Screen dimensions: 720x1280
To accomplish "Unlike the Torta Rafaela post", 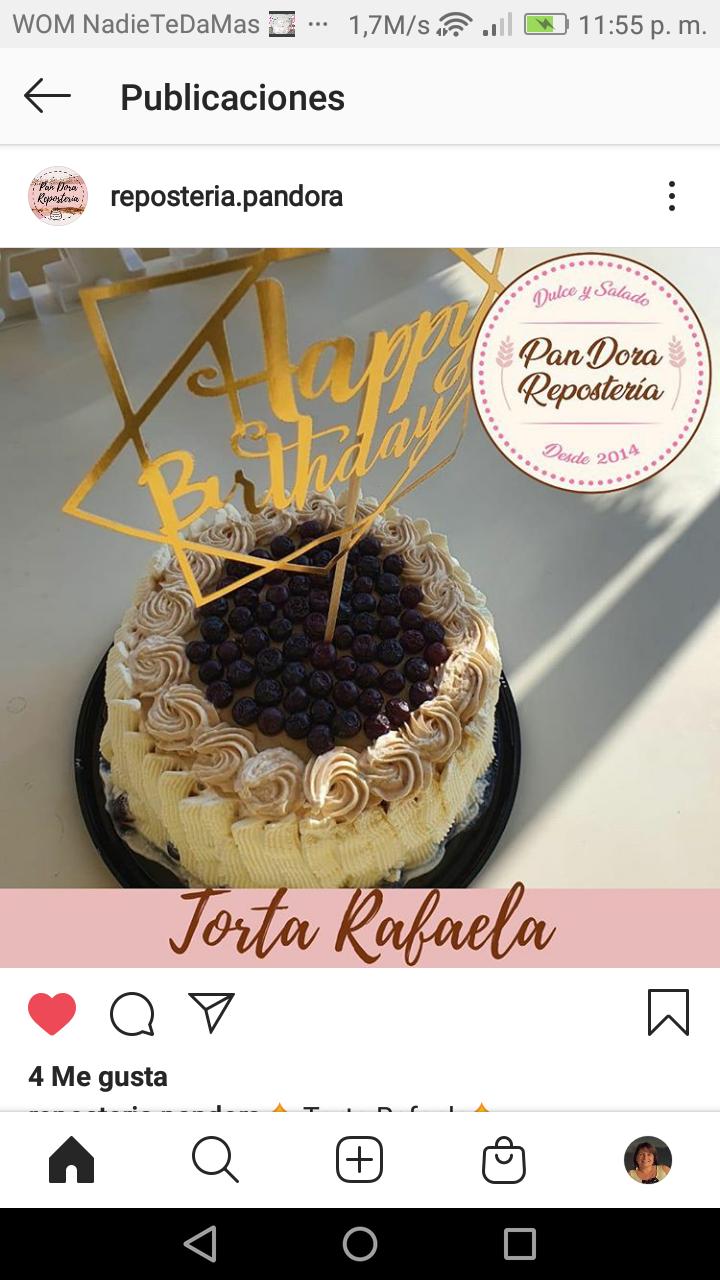I will (52, 1014).
